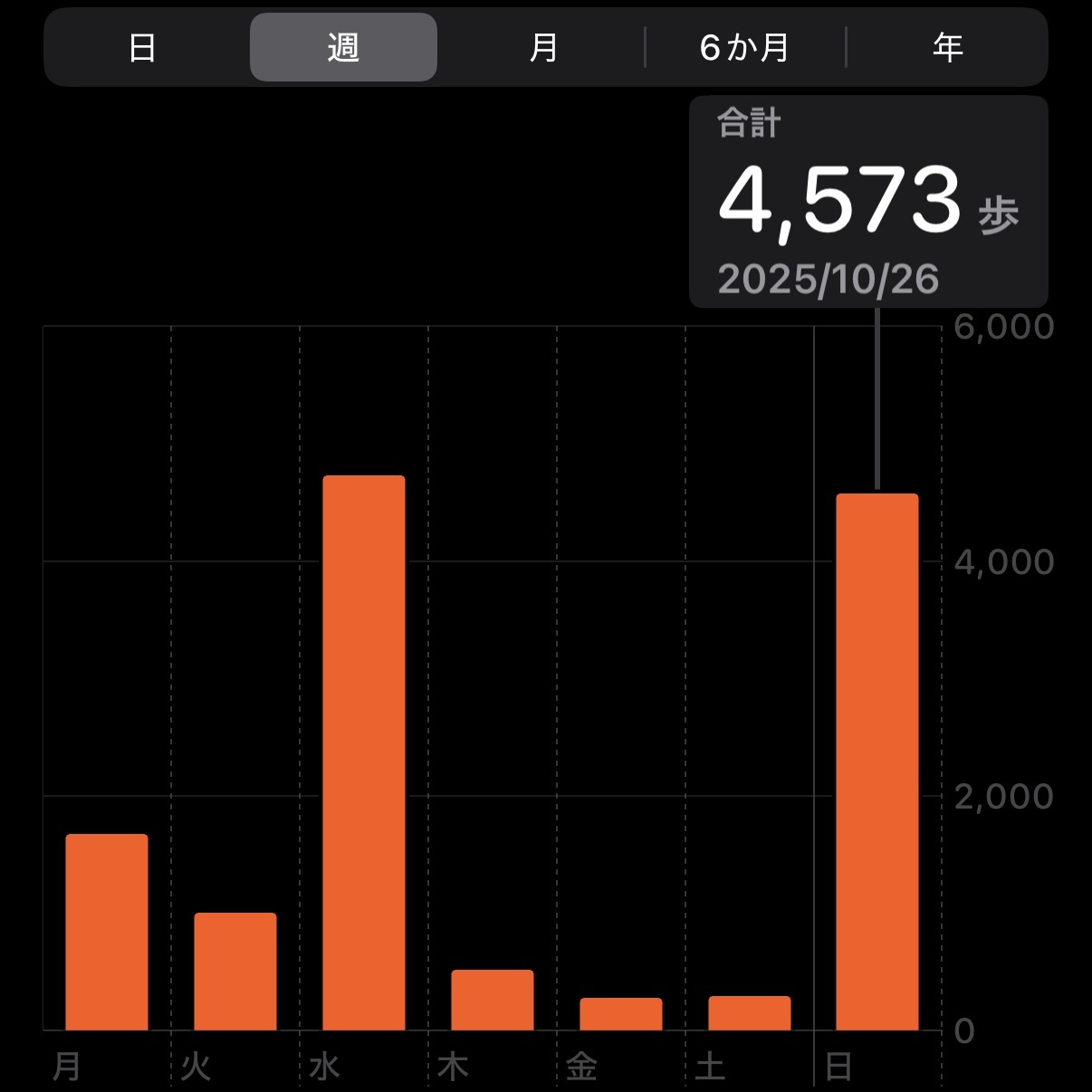
Task: Tap the 日 (Sunday) step bar
Action: [x=876, y=761]
